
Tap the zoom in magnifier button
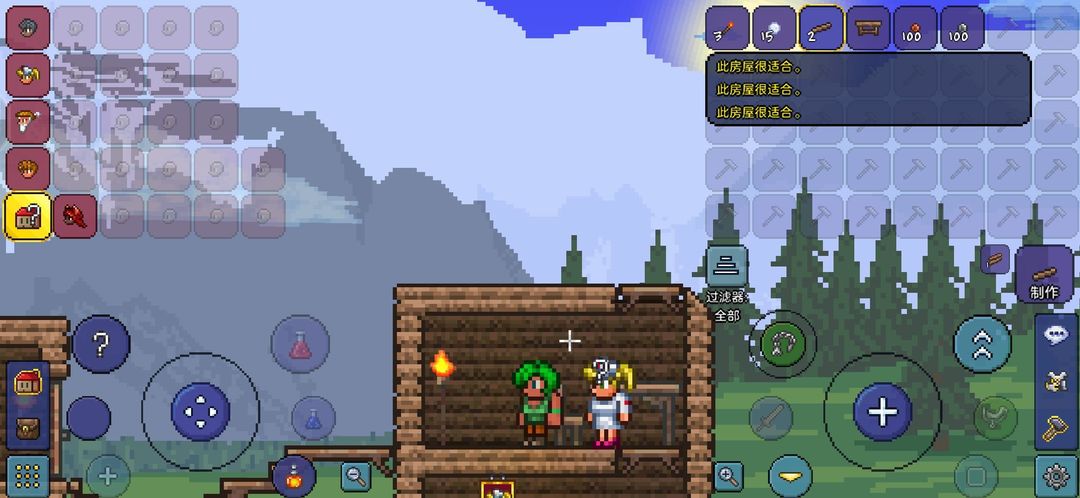pos(729,476)
